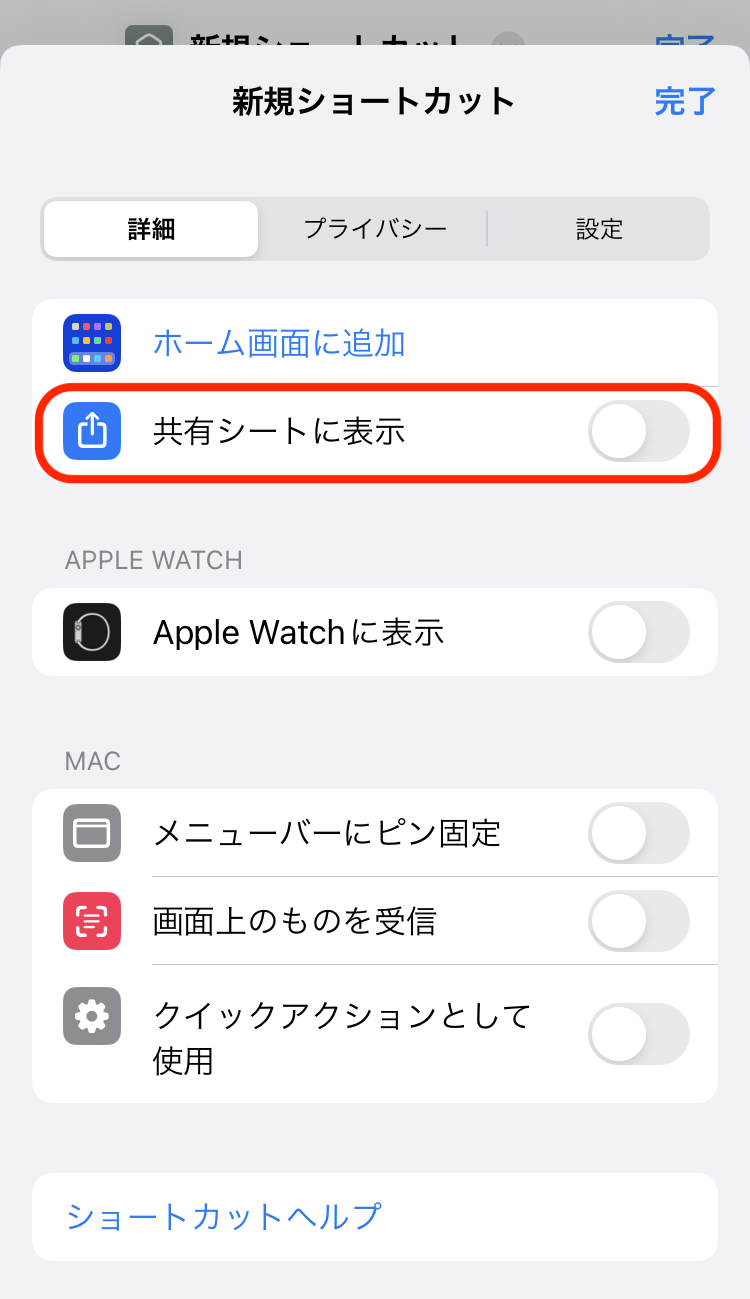The width and height of the screenshot is (750, 1299).
Task: Enable 共有シートに表示 toggle
Action: 639,431
